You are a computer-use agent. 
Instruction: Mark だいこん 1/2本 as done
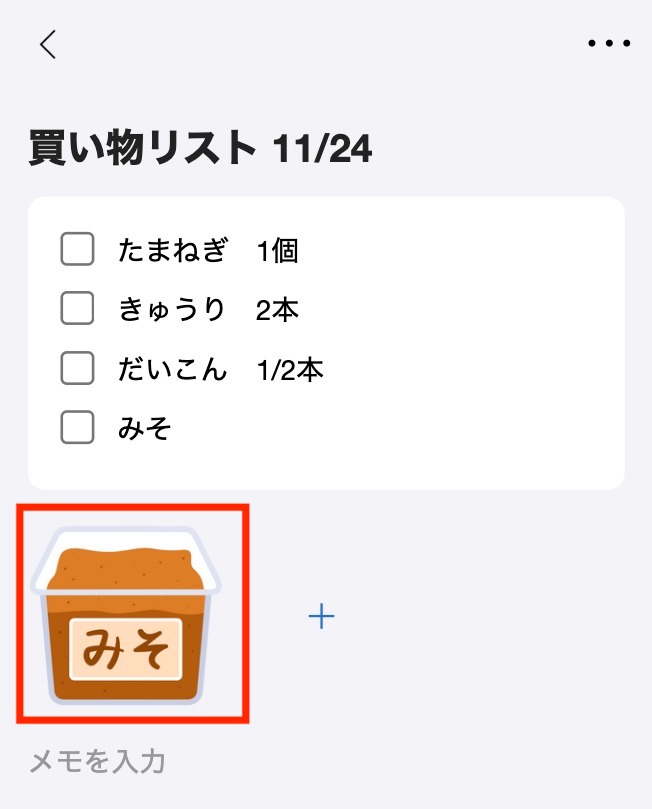[x=77, y=369]
